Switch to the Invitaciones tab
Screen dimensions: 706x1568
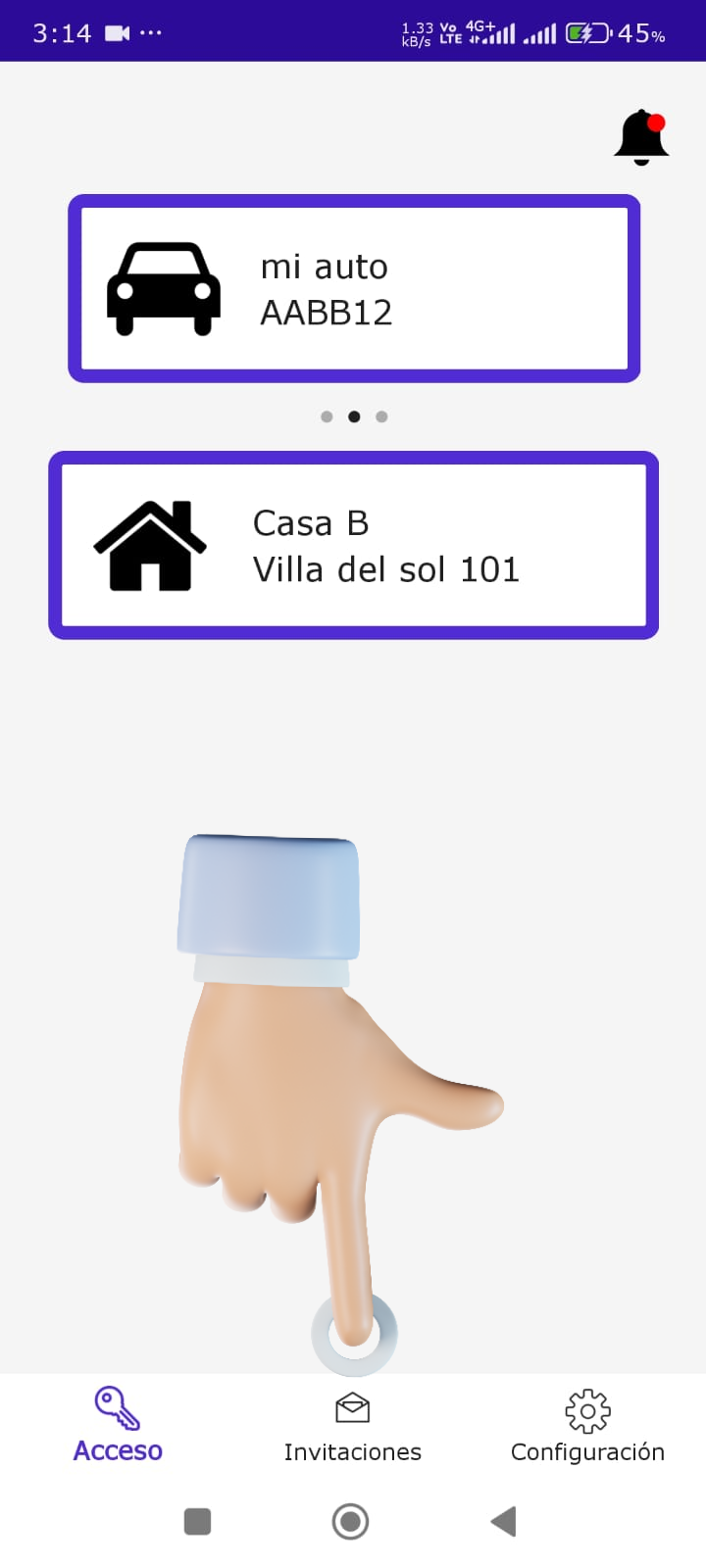coord(352,1426)
